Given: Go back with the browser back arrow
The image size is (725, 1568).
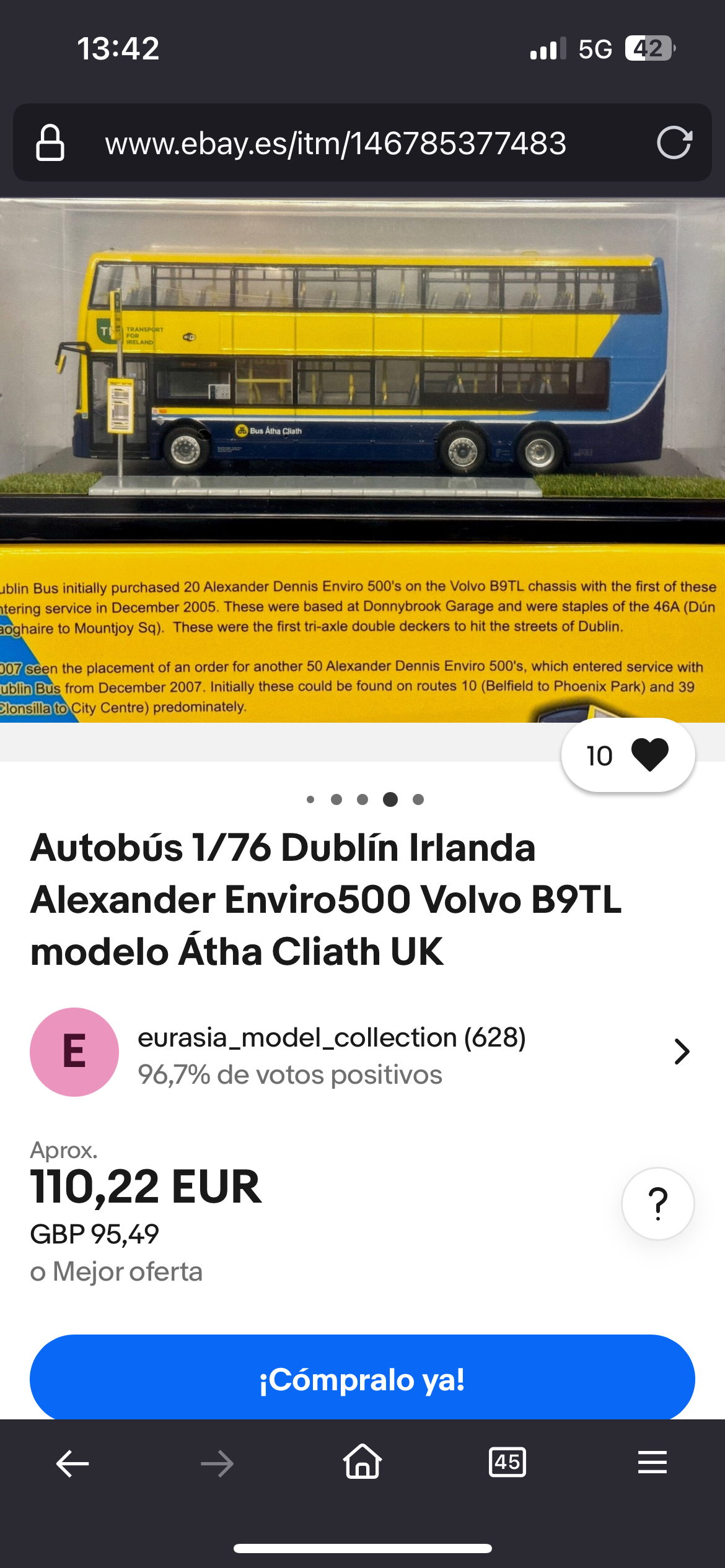Looking at the screenshot, I should [x=72, y=1463].
